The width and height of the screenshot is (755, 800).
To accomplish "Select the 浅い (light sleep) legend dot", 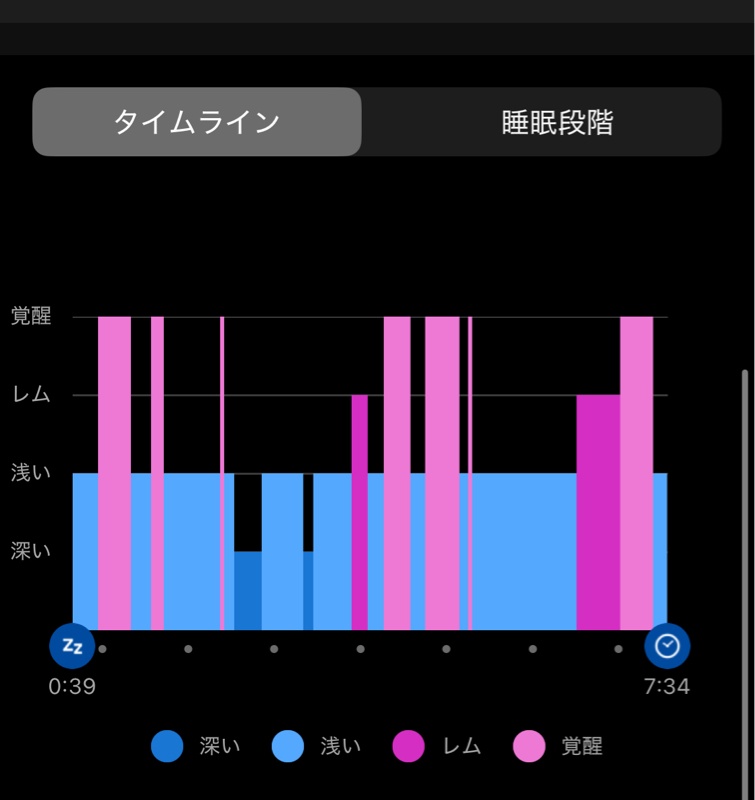I will click(289, 746).
